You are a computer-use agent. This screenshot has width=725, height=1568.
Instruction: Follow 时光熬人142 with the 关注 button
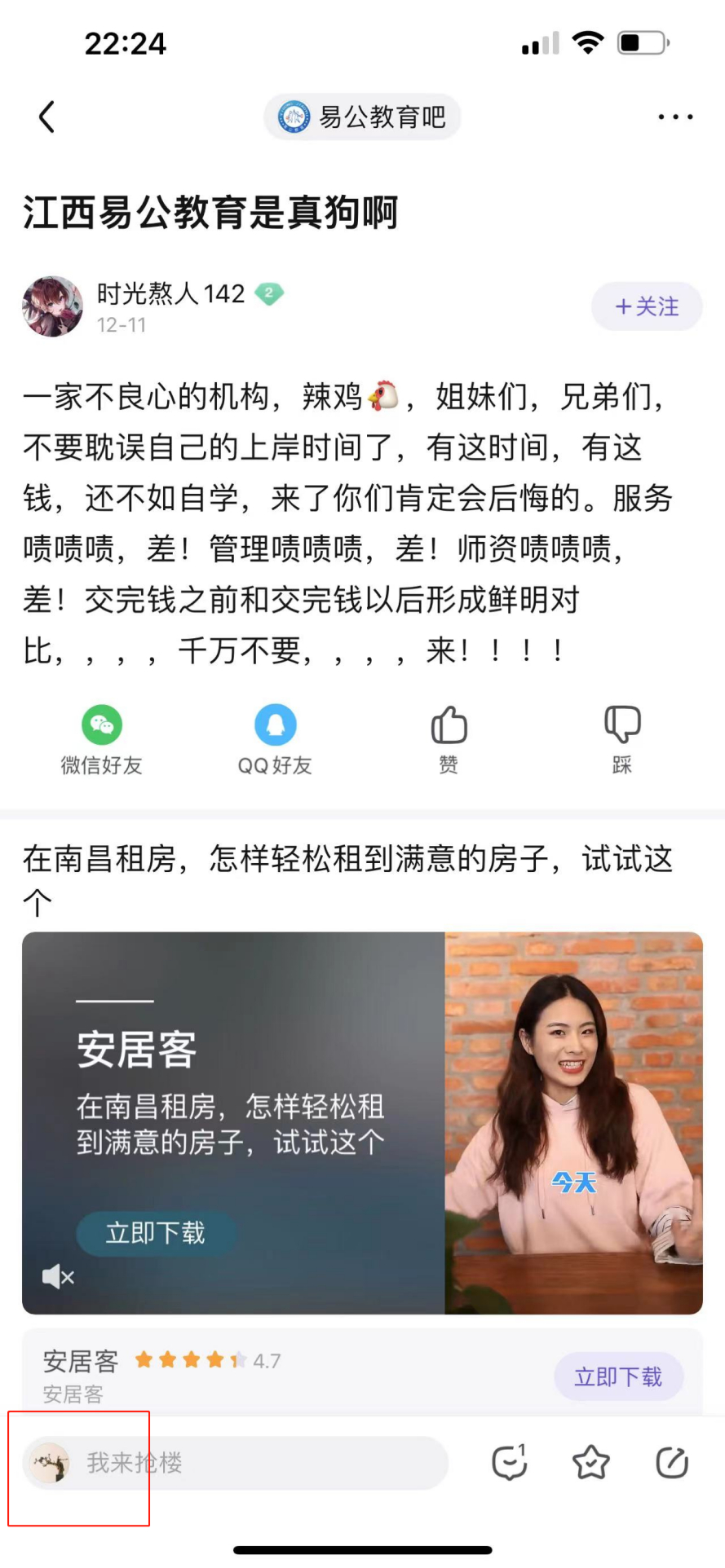(646, 306)
